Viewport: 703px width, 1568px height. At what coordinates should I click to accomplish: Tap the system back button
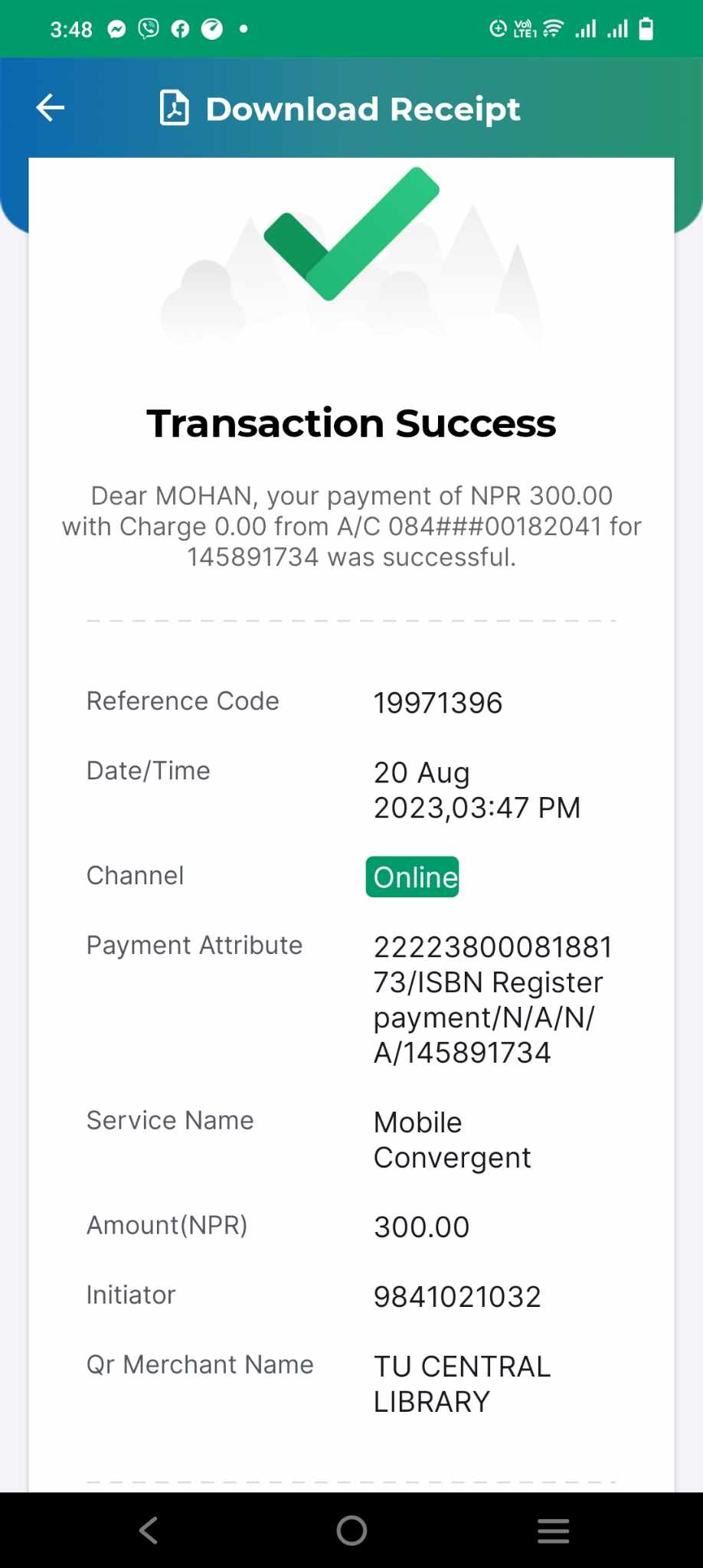coord(149,1530)
